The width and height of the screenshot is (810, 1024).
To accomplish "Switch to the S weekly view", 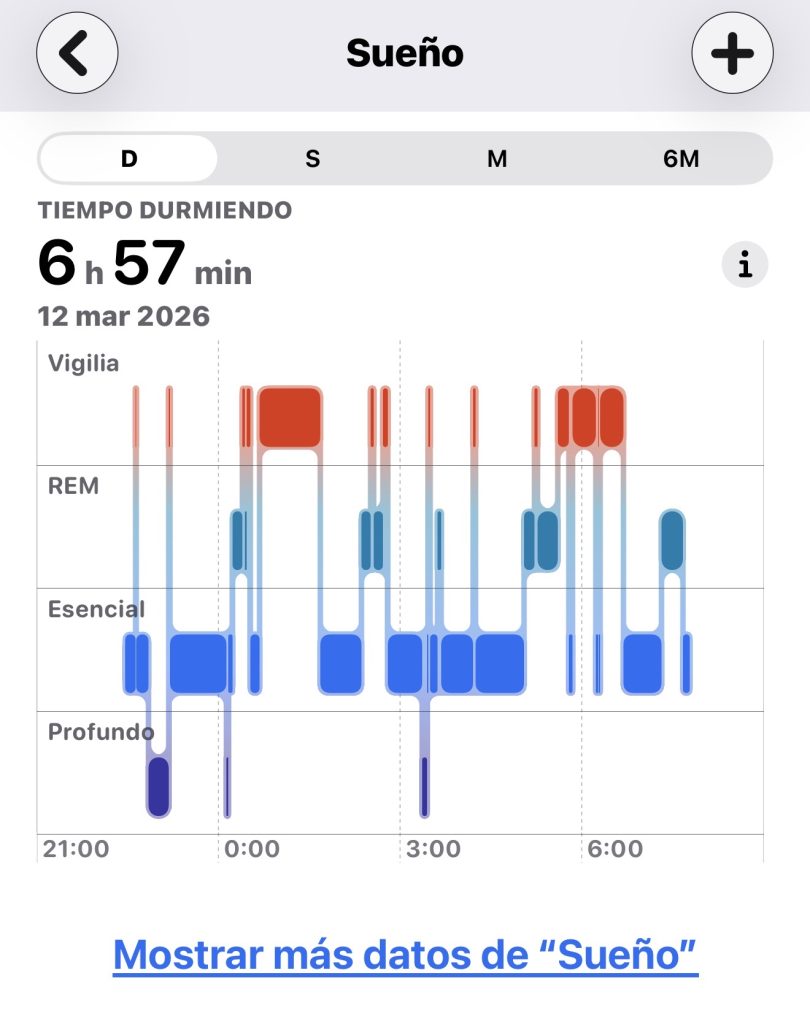I will 313,158.
